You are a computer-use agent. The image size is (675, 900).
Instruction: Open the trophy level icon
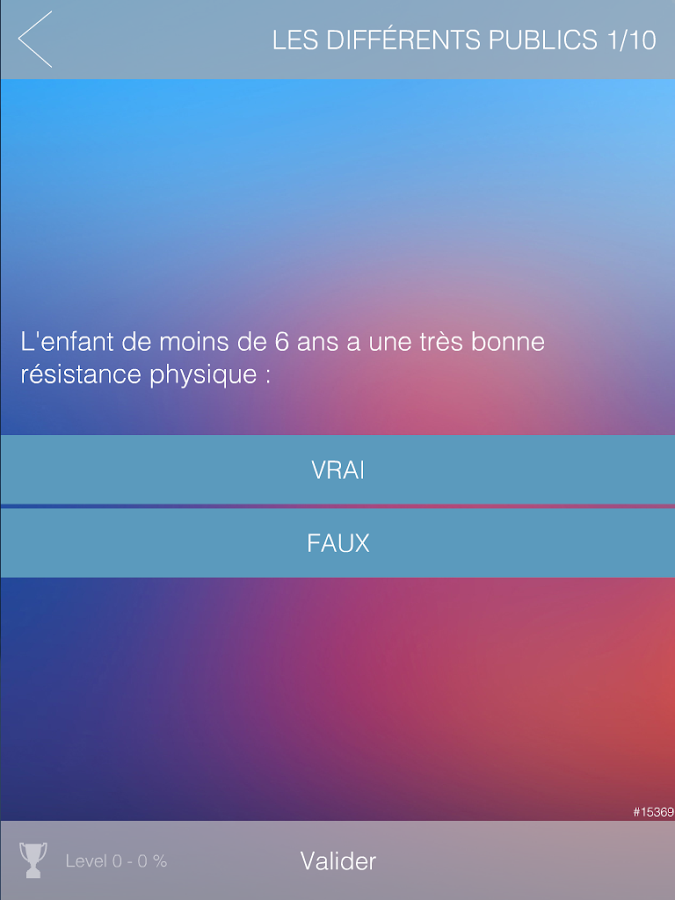click(x=33, y=860)
